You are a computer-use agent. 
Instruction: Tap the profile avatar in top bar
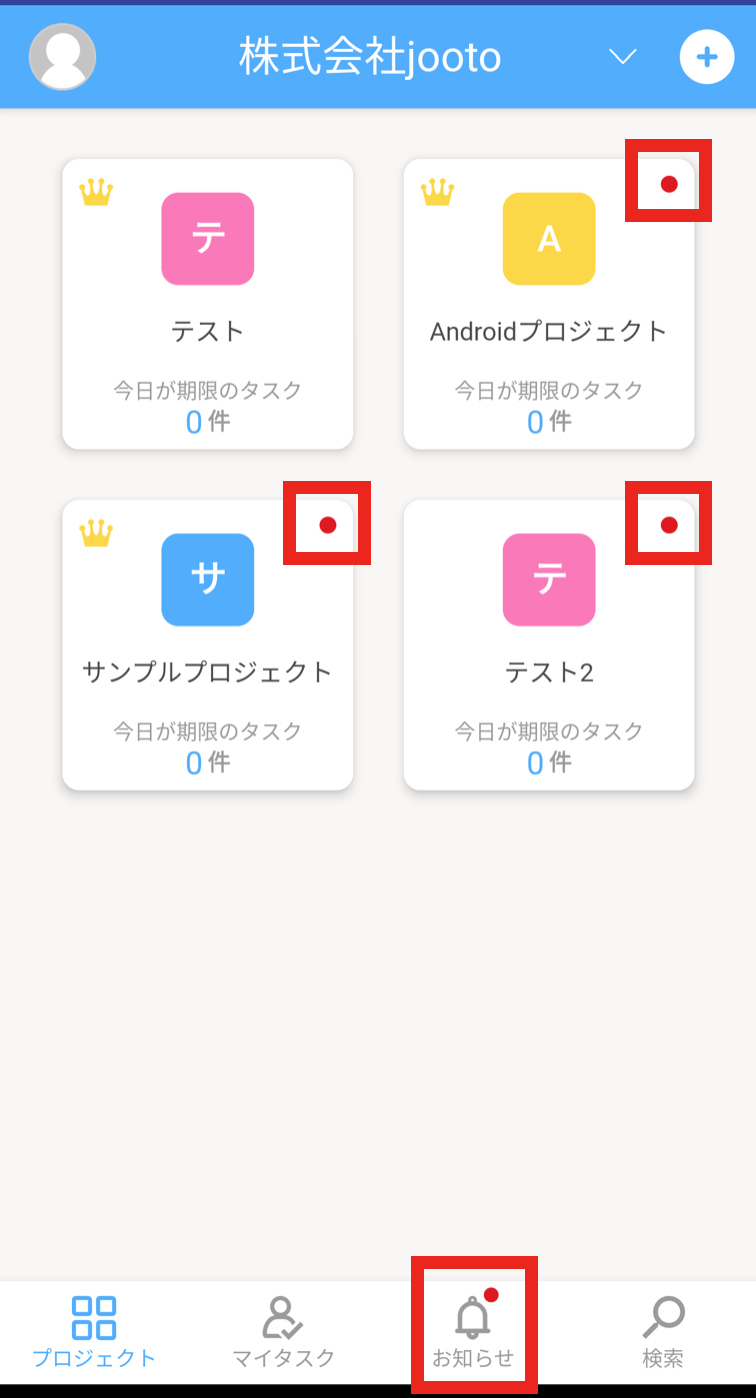62,57
